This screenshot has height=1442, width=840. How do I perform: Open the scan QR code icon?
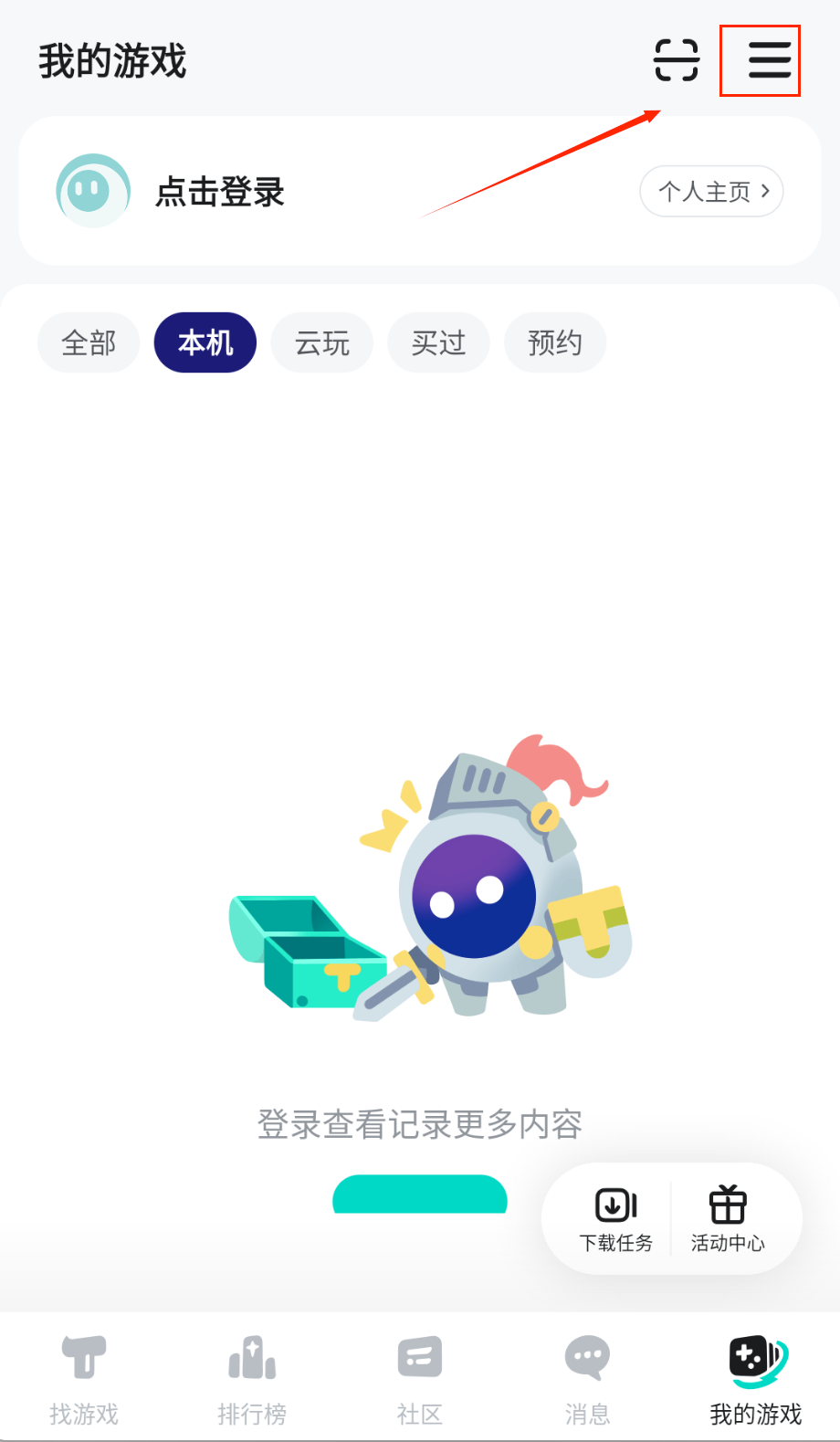point(677,60)
